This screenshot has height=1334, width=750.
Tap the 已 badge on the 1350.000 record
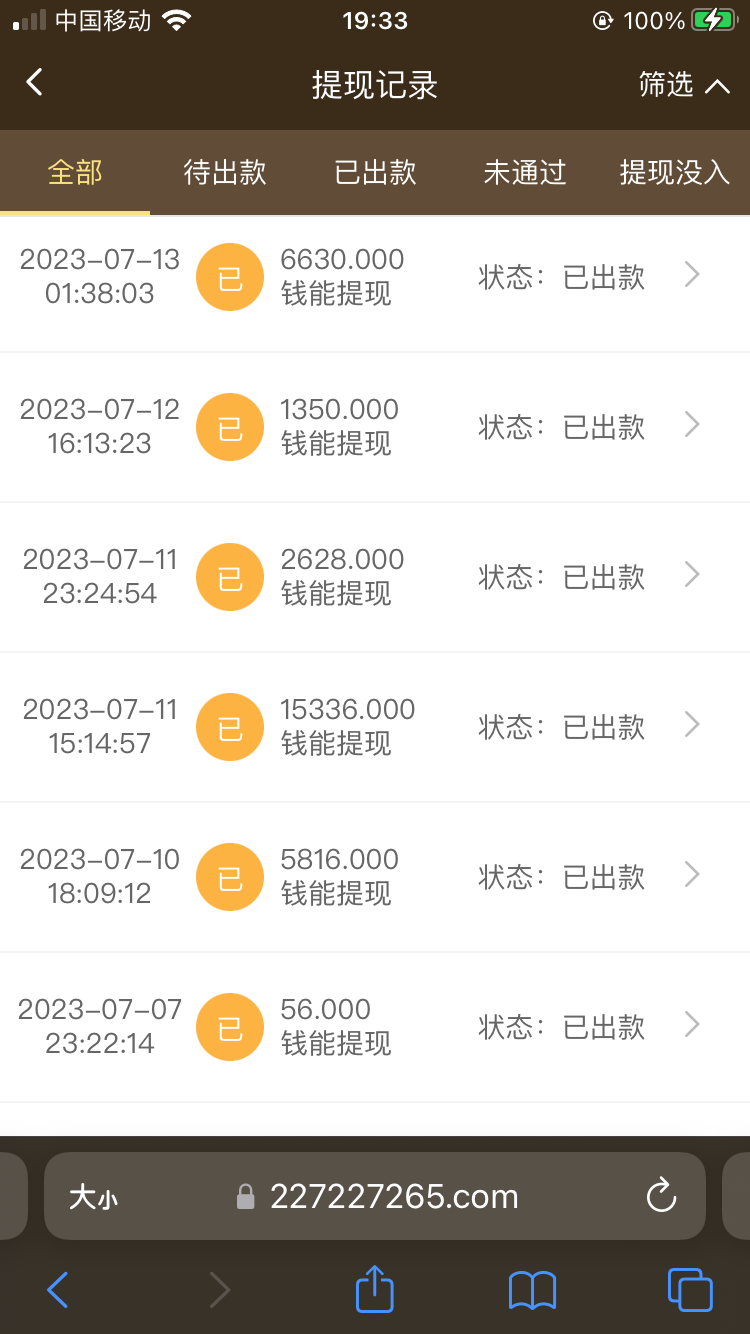229,427
